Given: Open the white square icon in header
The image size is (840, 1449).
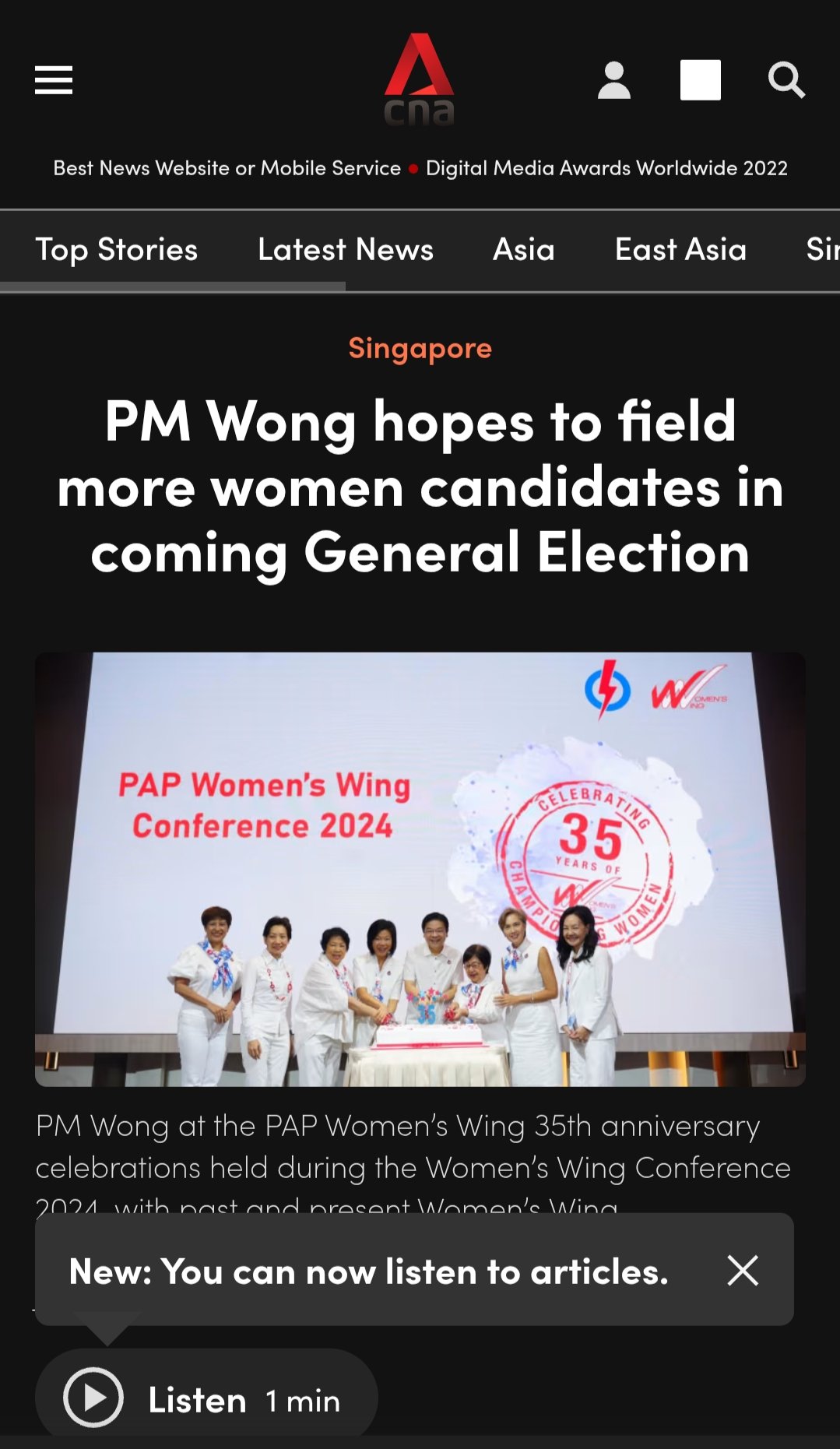Looking at the screenshot, I should tap(700, 80).
